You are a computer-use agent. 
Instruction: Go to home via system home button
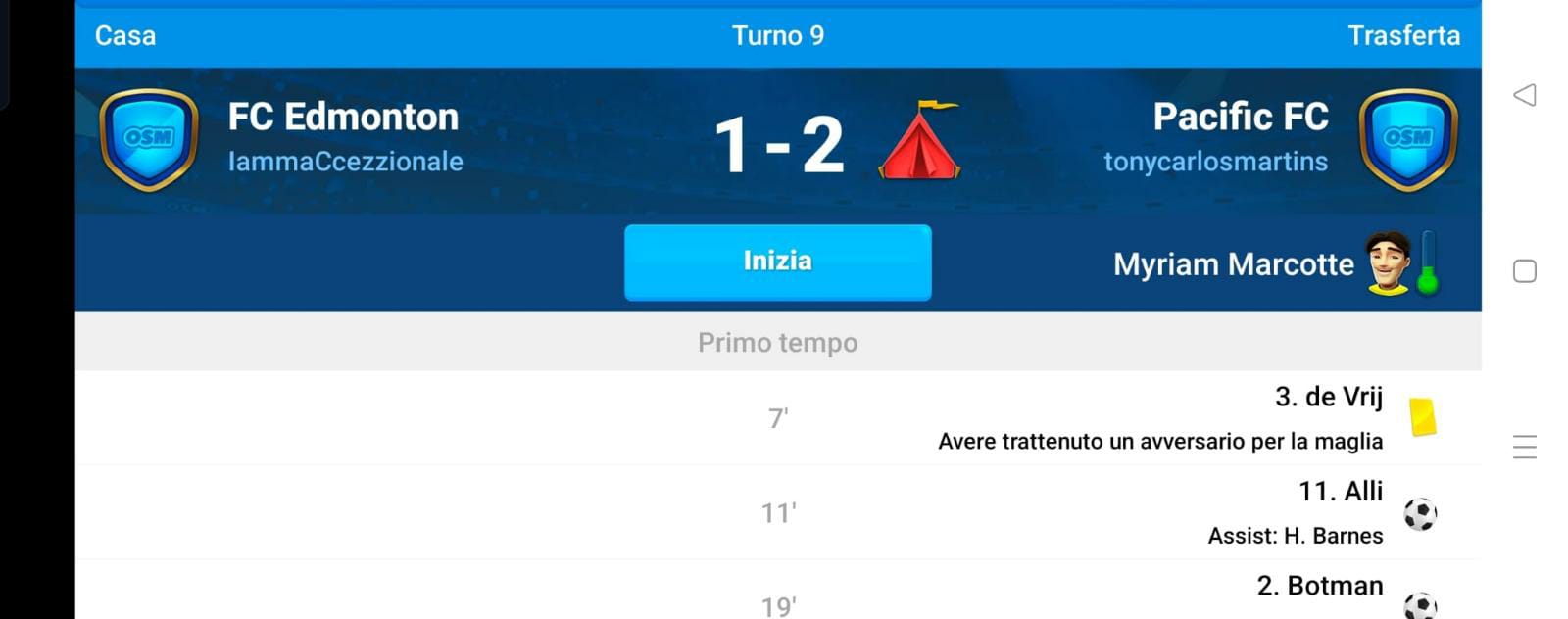coord(1524,271)
